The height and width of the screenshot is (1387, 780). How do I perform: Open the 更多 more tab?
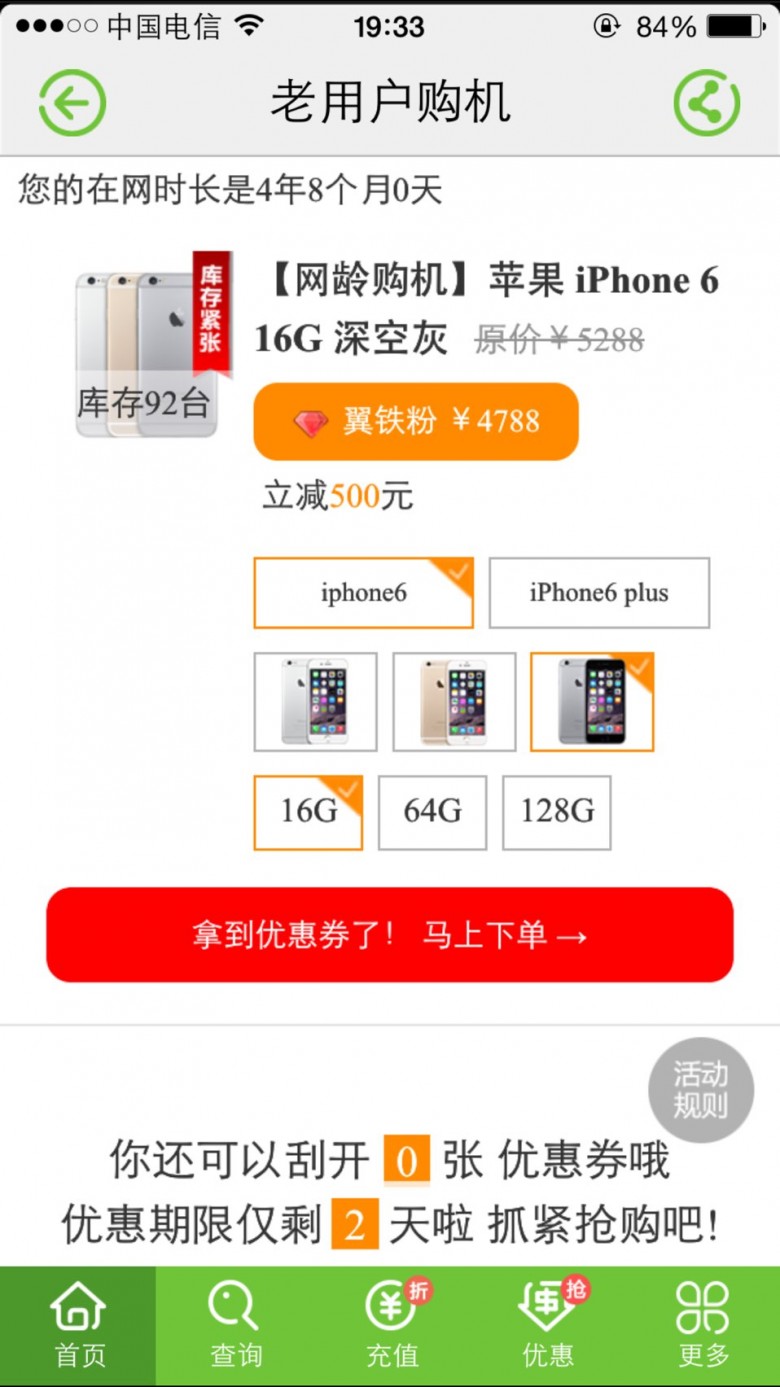click(703, 1326)
